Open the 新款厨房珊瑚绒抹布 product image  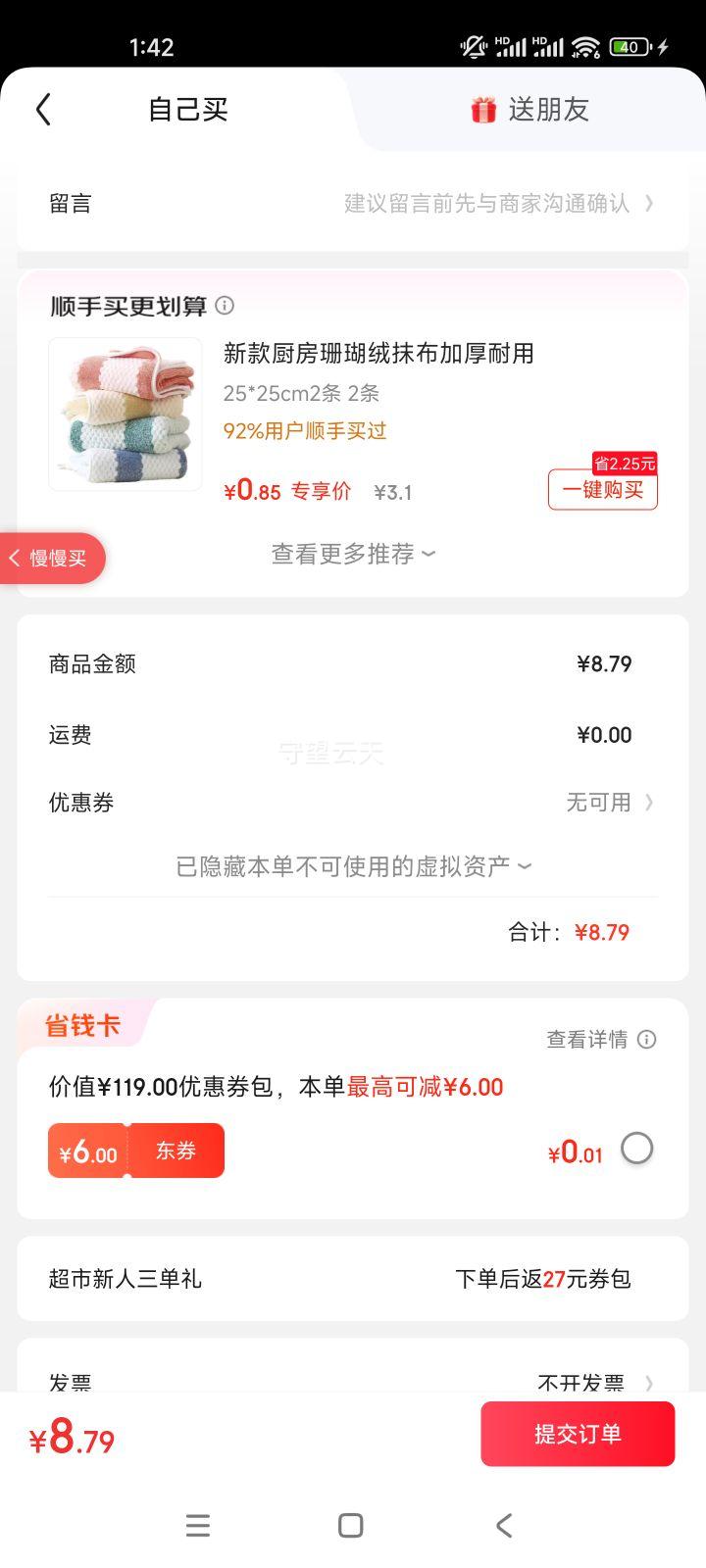click(126, 415)
